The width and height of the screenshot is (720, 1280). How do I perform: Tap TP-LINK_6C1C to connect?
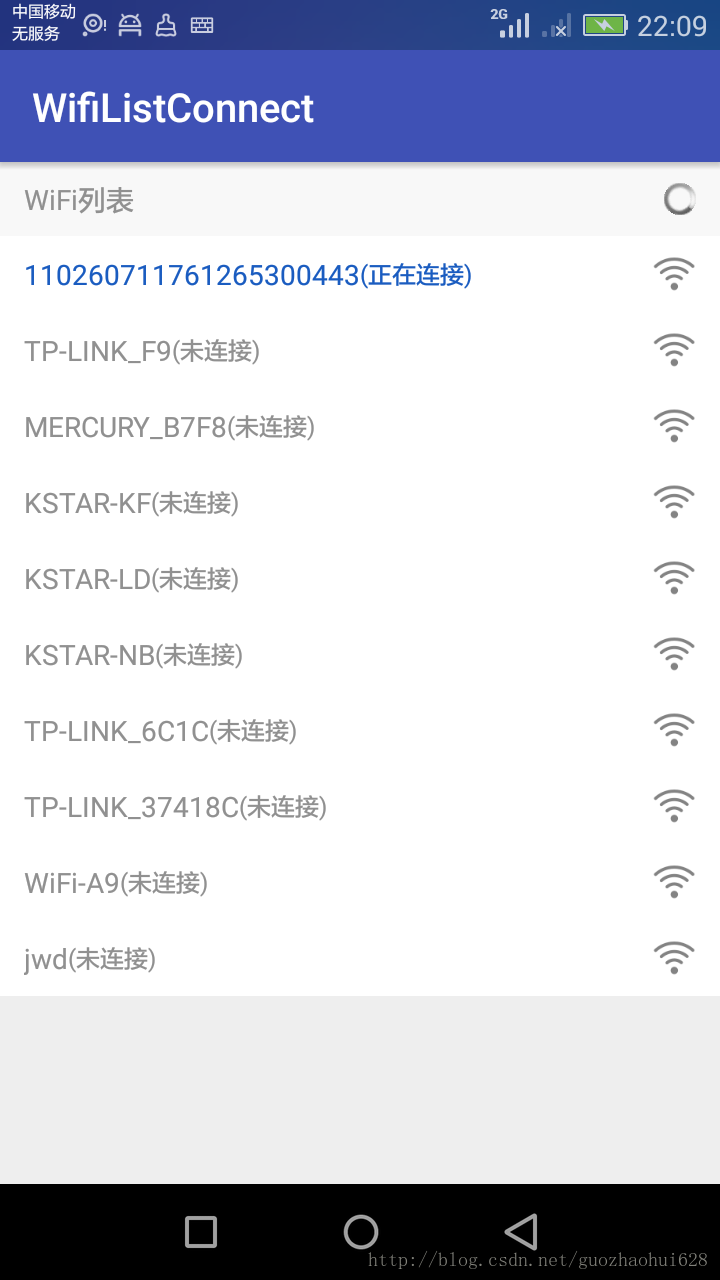tap(160, 731)
